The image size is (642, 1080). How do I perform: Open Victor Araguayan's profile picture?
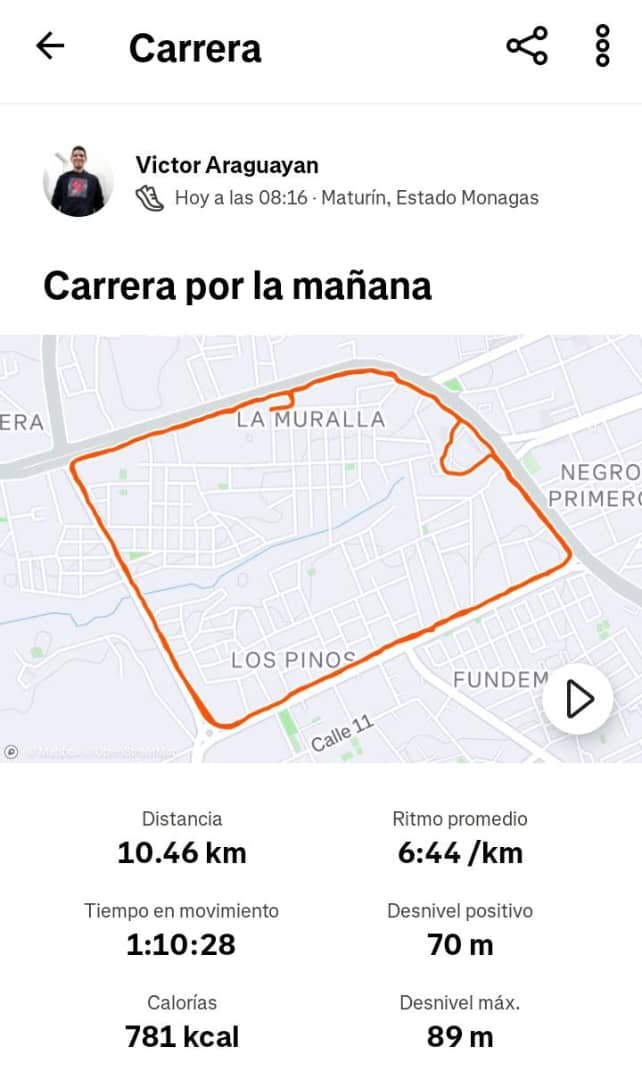pos(78,181)
